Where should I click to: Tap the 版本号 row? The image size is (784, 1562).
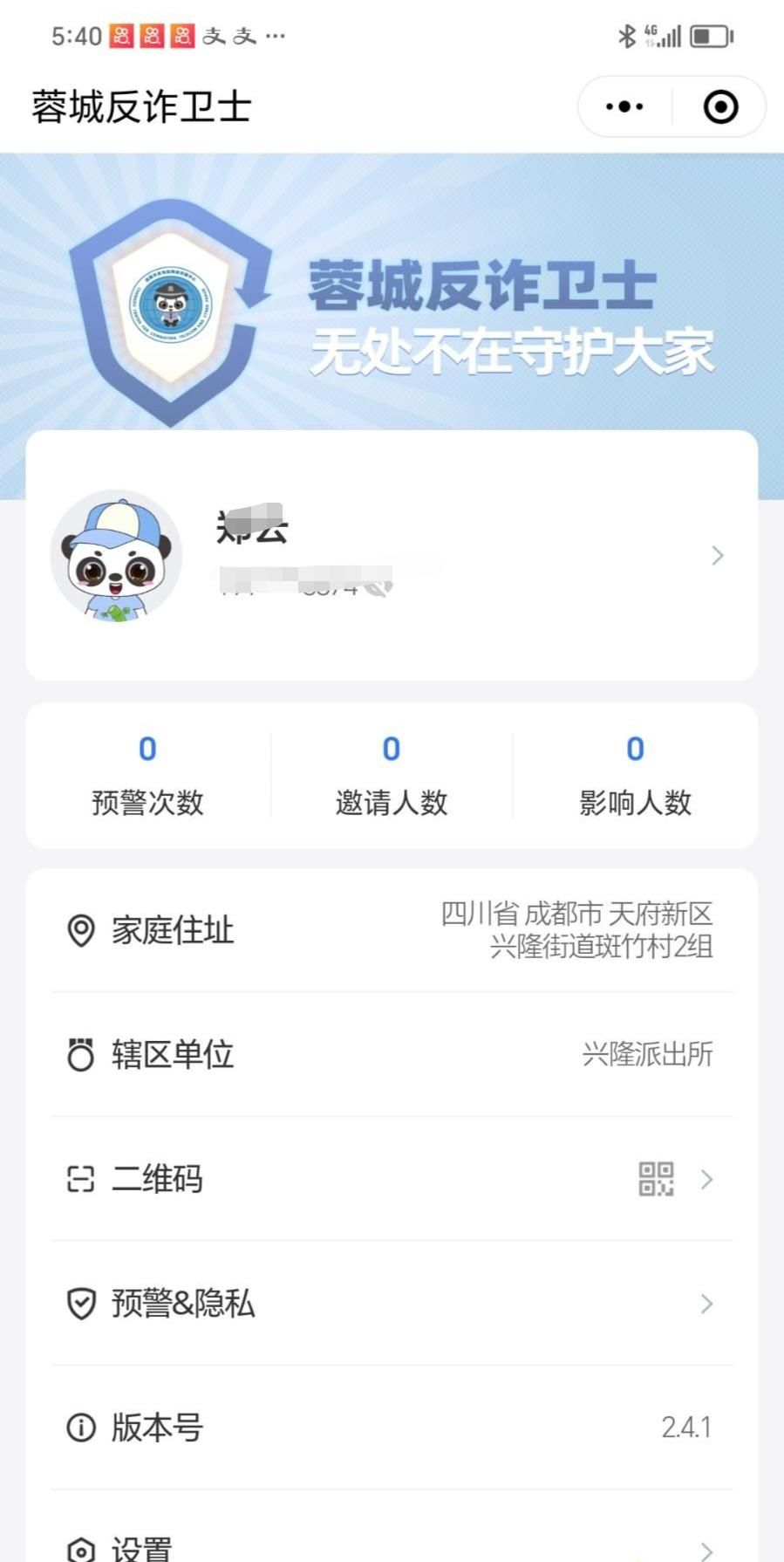392,1428
